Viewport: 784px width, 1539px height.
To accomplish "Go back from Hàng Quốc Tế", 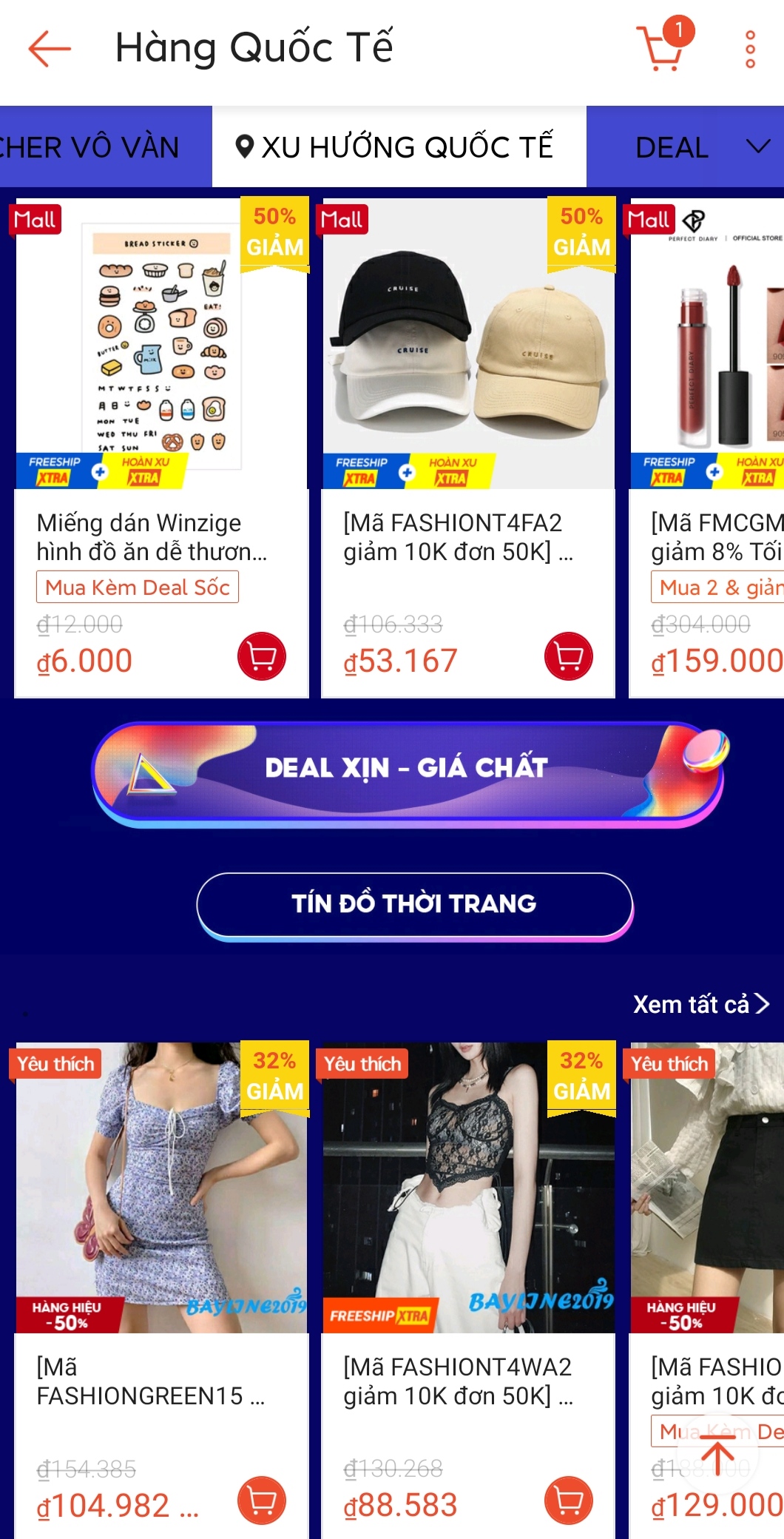I will [x=50, y=49].
